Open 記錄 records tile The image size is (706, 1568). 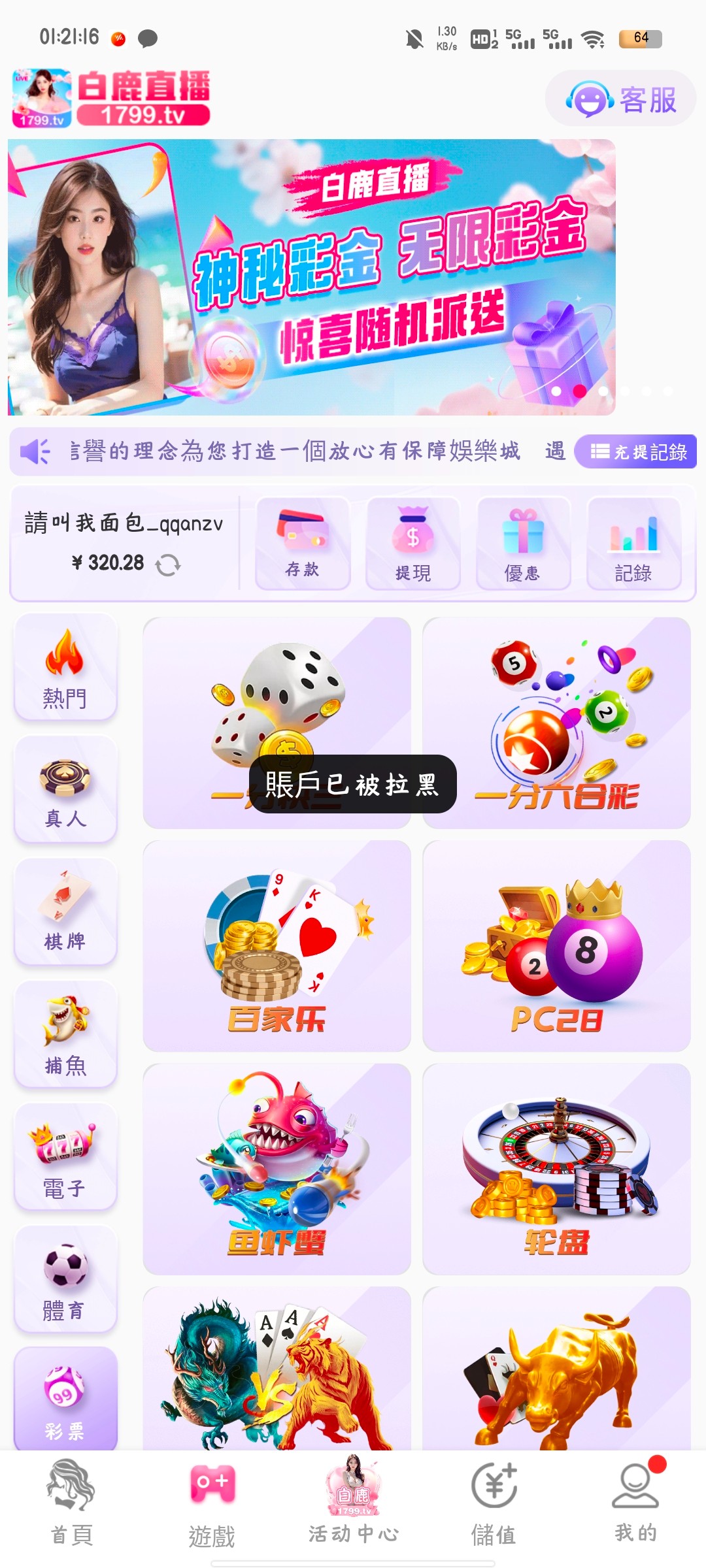coord(633,543)
